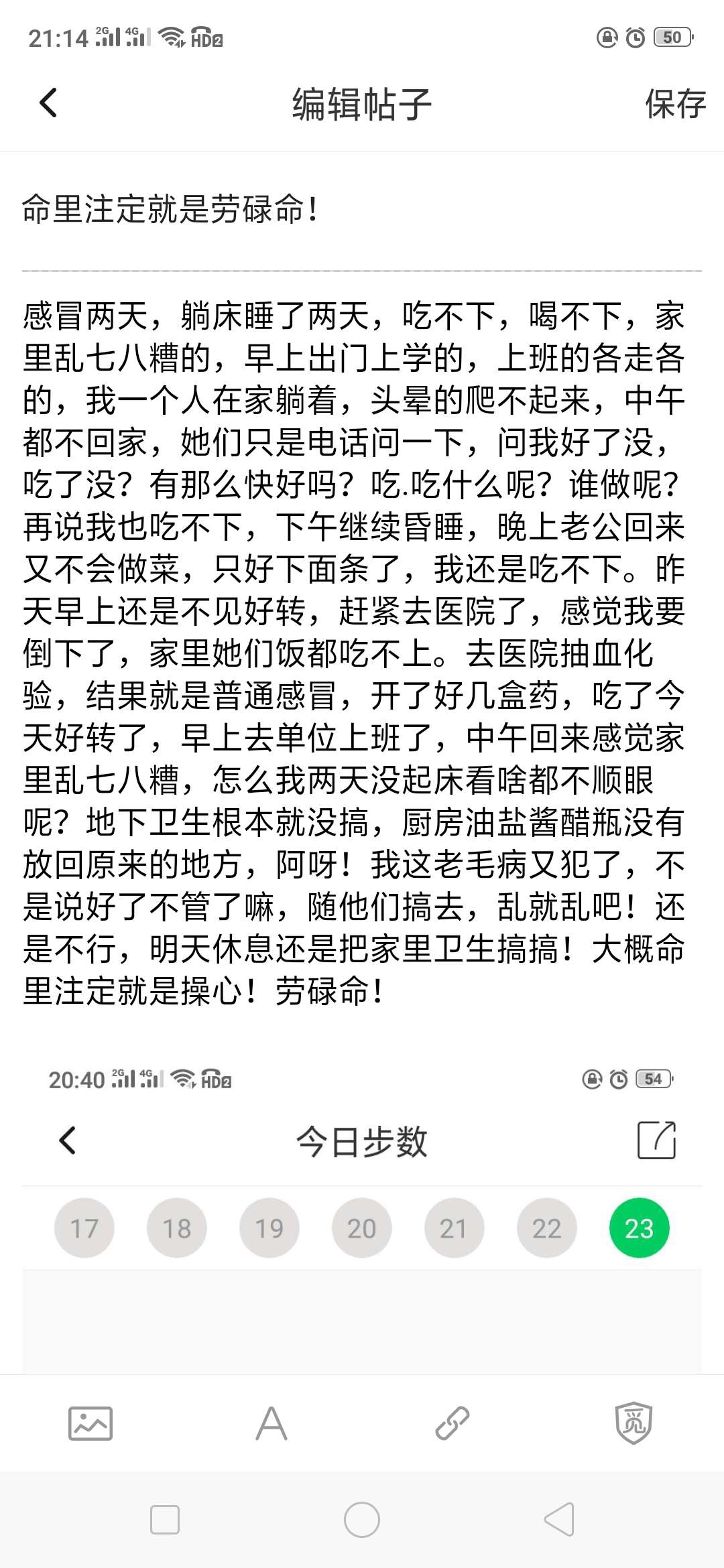The width and height of the screenshot is (724, 1568).
Task: Open recent apps with the square navigation button
Action: pyautogui.click(x=163, y=1520)
